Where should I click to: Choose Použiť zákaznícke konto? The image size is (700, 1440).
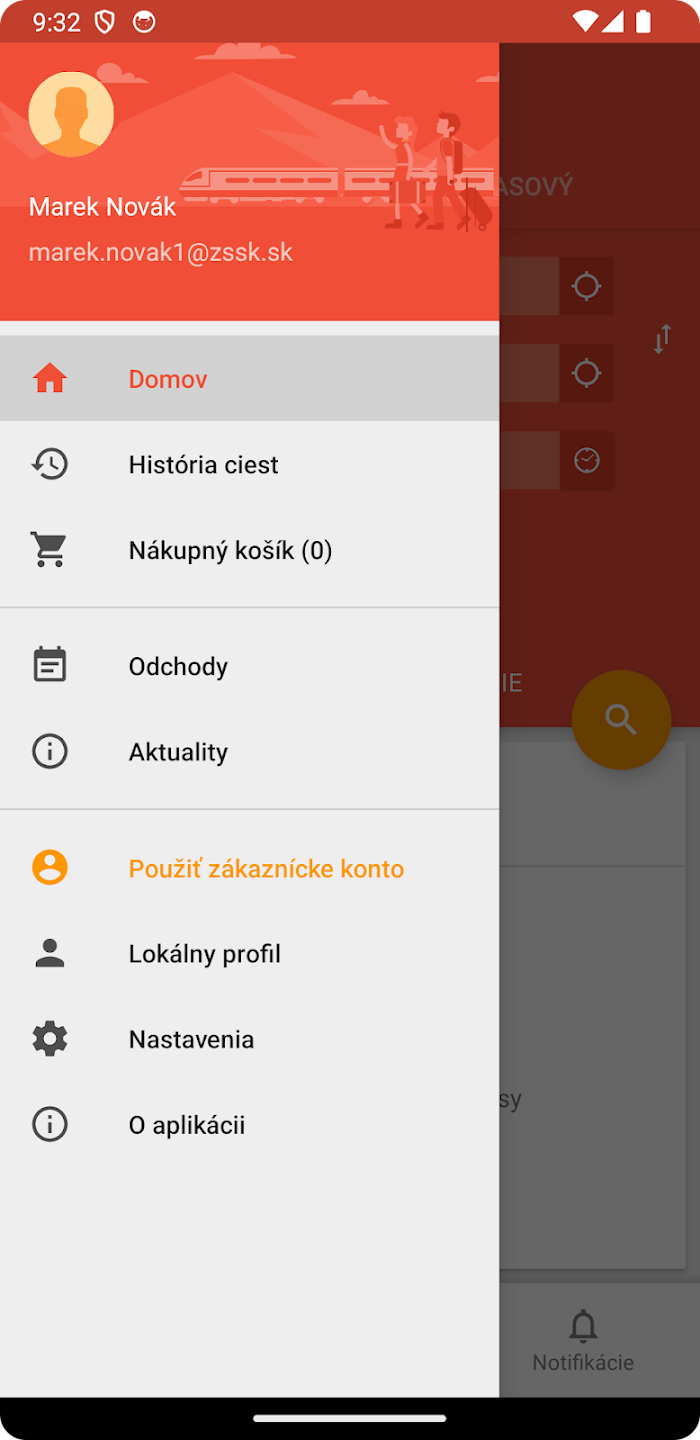249,868
